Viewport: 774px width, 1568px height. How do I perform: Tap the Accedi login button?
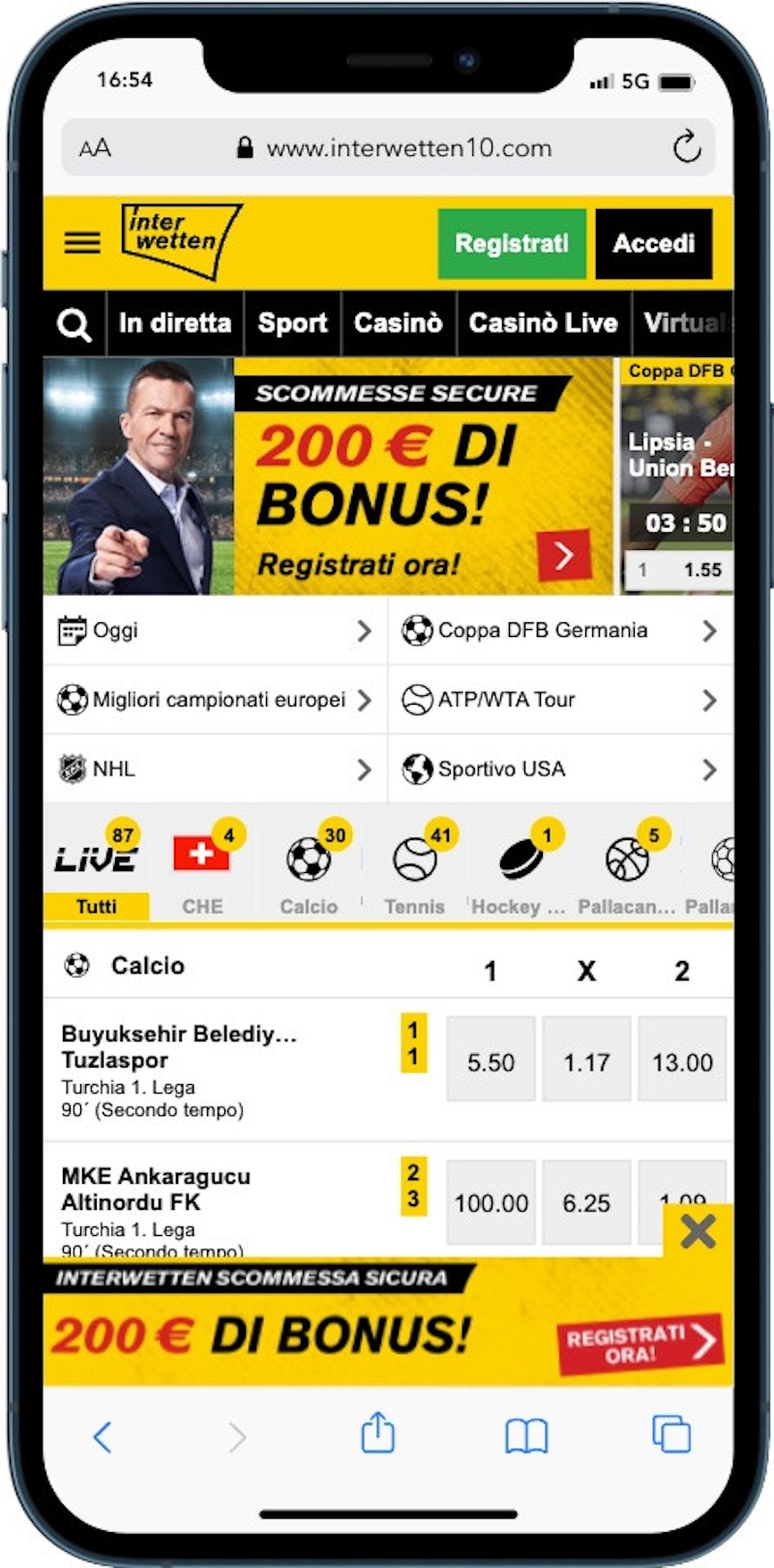pyautogui.click(x=653, y=243)
